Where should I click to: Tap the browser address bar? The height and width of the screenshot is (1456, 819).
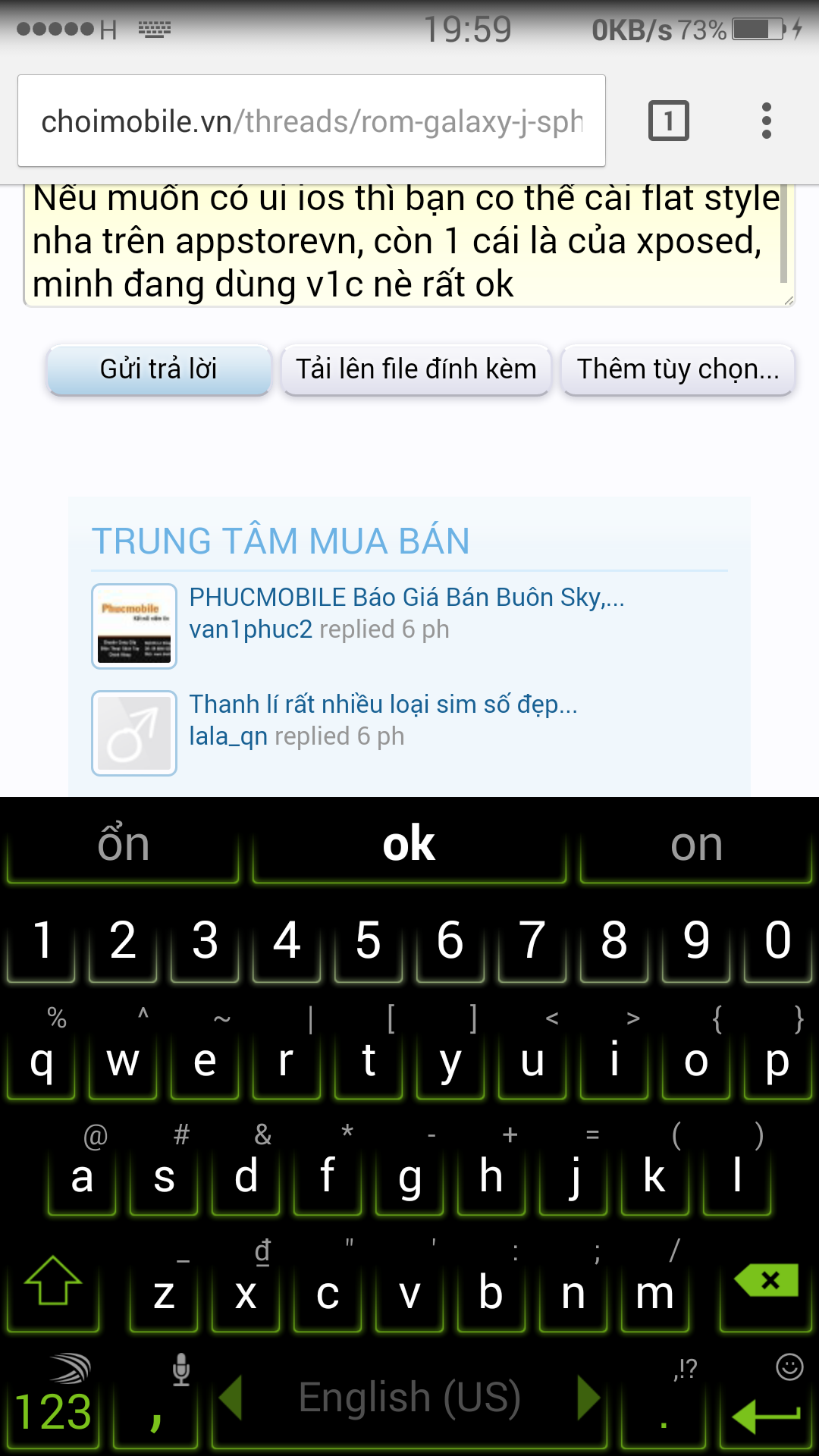(x=311, y=121)
